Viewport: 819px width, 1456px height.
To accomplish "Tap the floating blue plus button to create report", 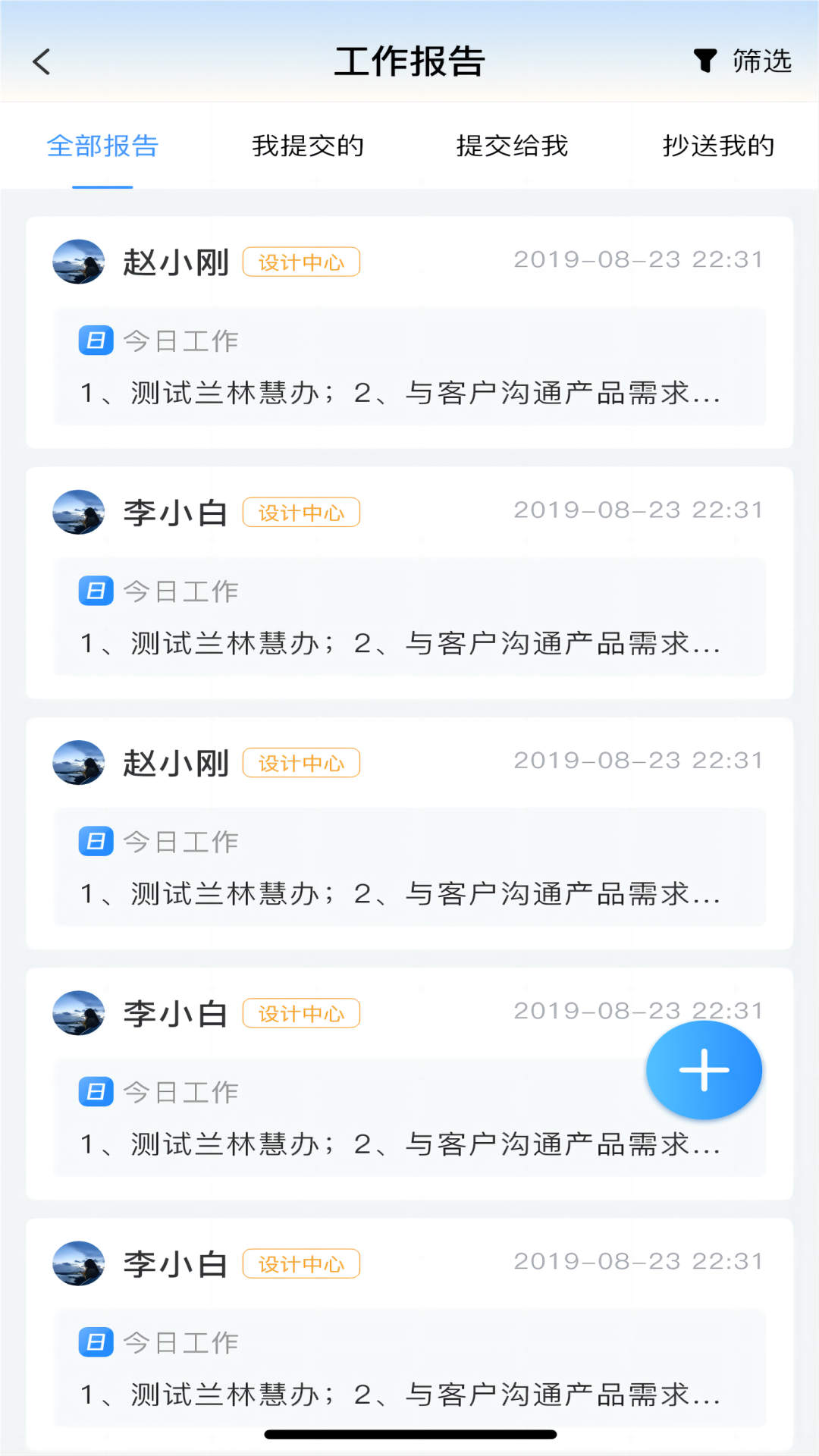I will tap(704, 1069).
